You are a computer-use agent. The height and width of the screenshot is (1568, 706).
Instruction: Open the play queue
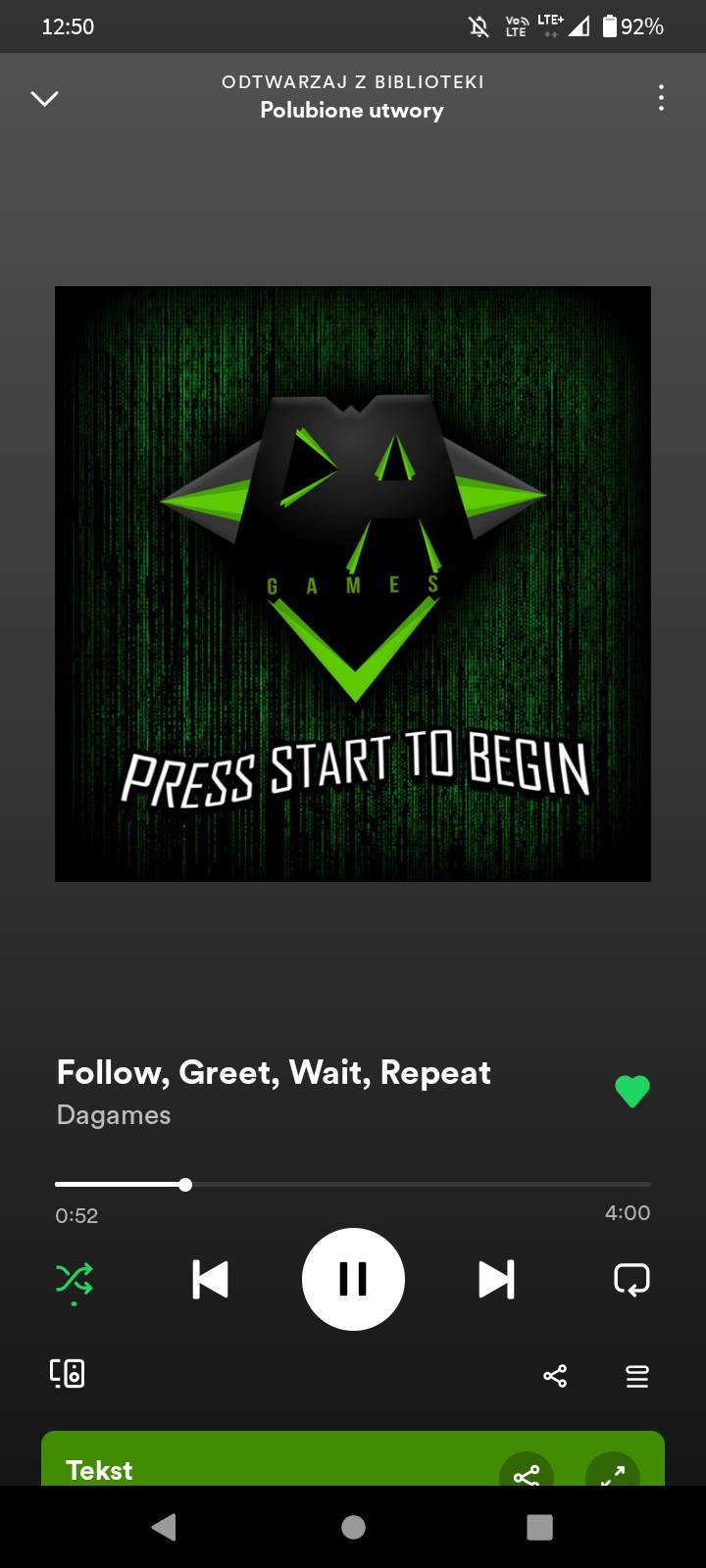click(x=637, y=1376)
